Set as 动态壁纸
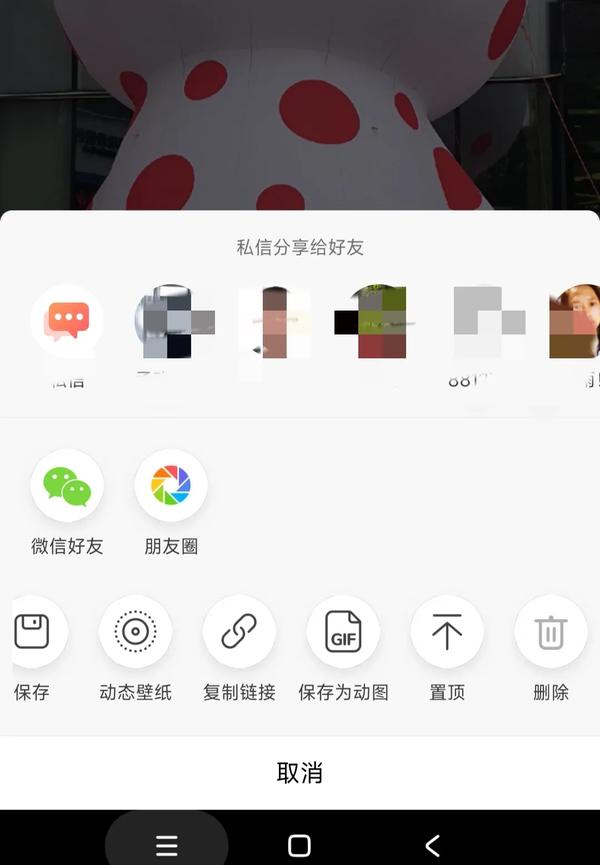 [135, 632]
